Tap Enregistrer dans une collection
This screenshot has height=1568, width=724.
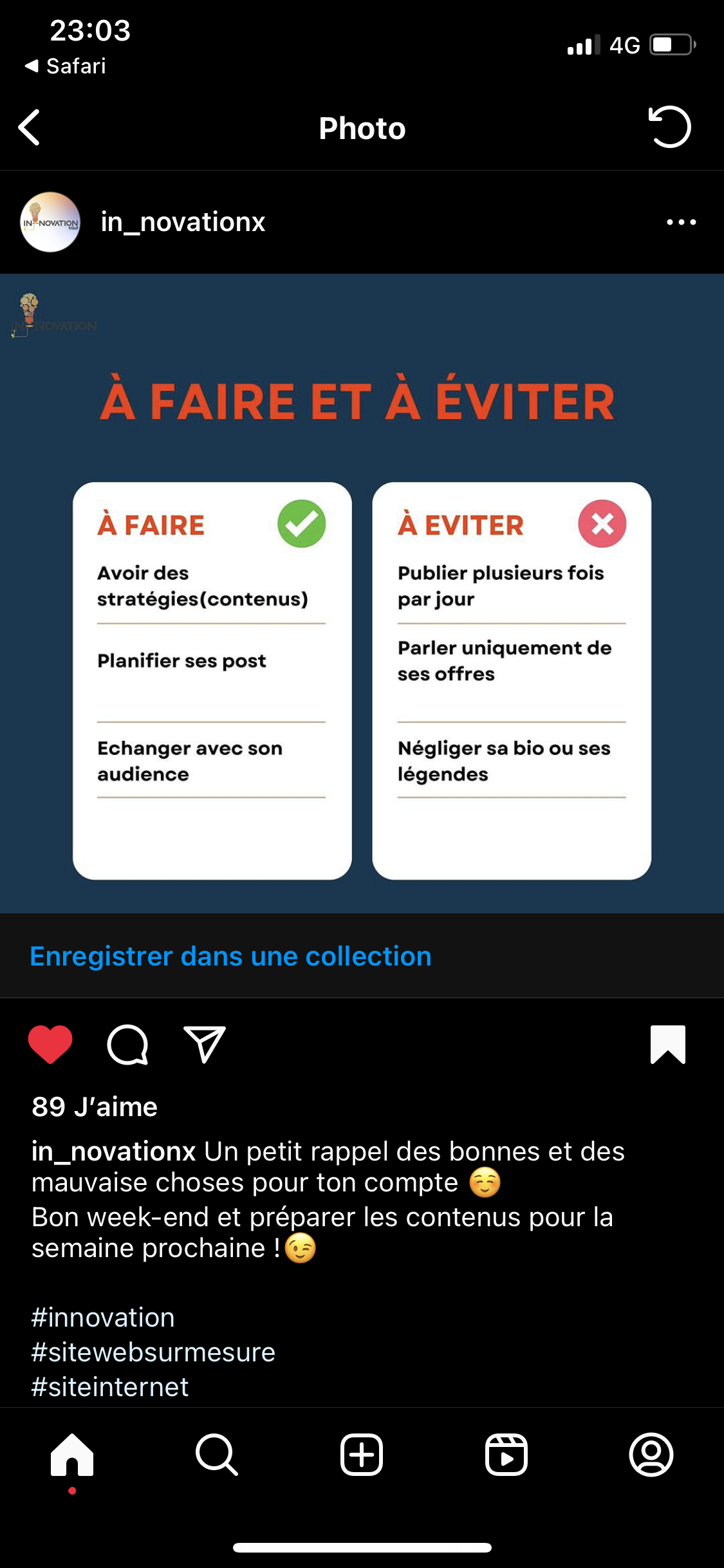coord(230,957)
